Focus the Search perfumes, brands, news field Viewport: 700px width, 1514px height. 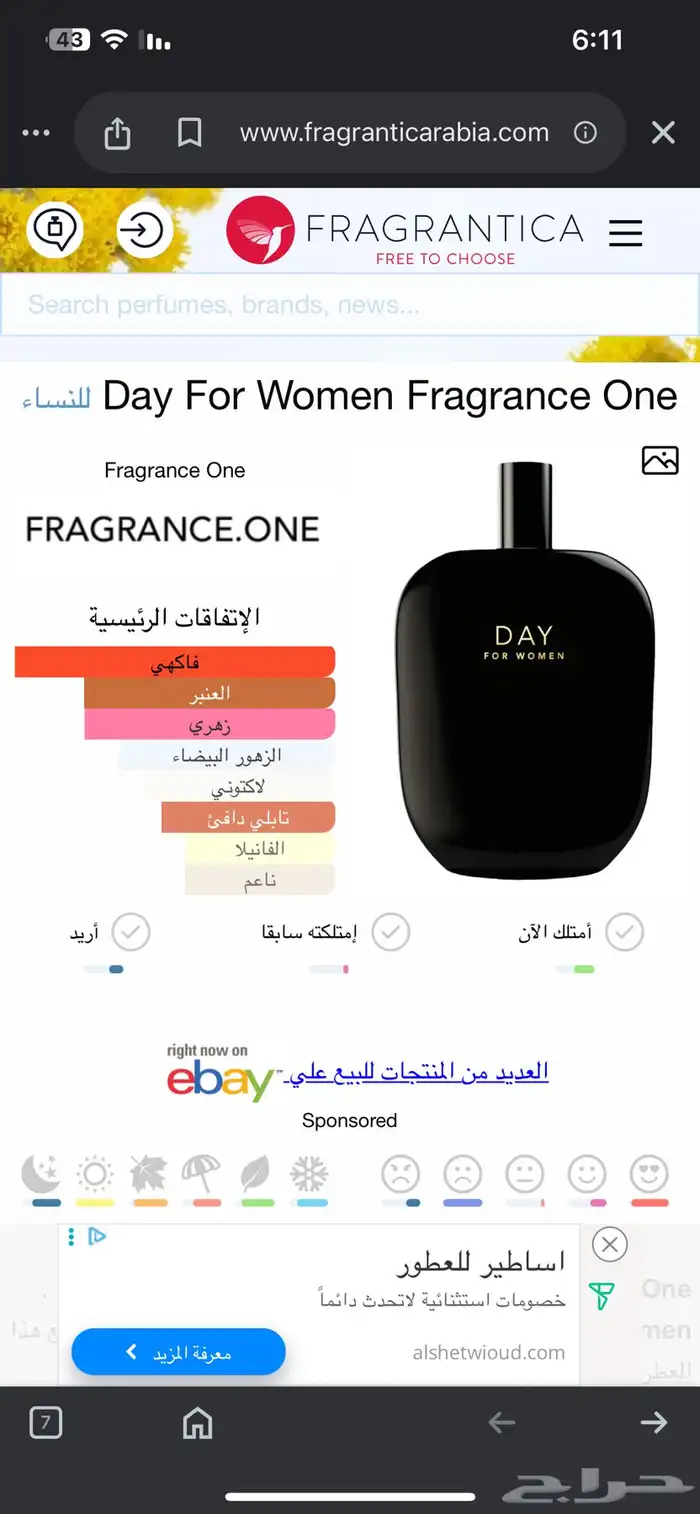pos(349,305)
